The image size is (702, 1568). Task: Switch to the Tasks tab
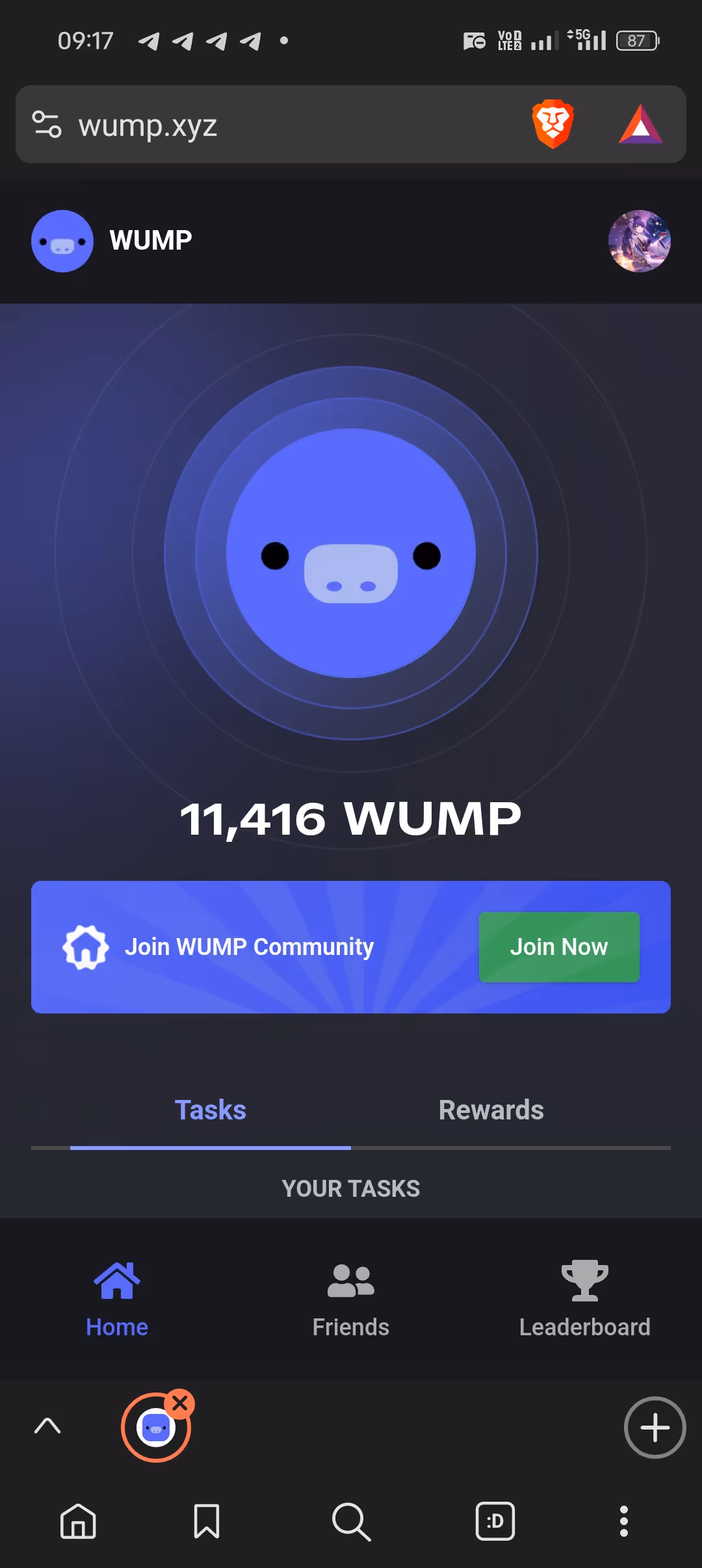pos(211,1110)
